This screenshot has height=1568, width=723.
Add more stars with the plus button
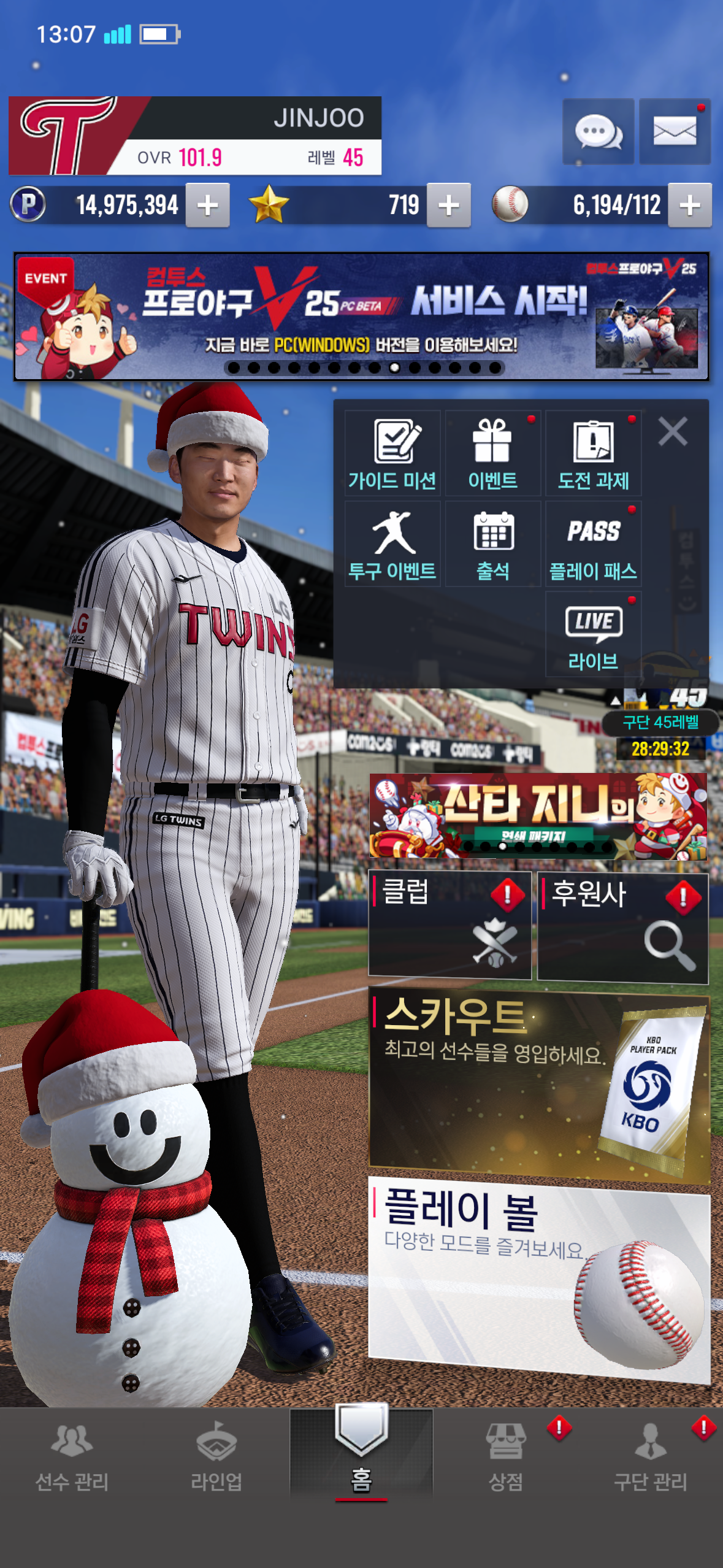448,206
